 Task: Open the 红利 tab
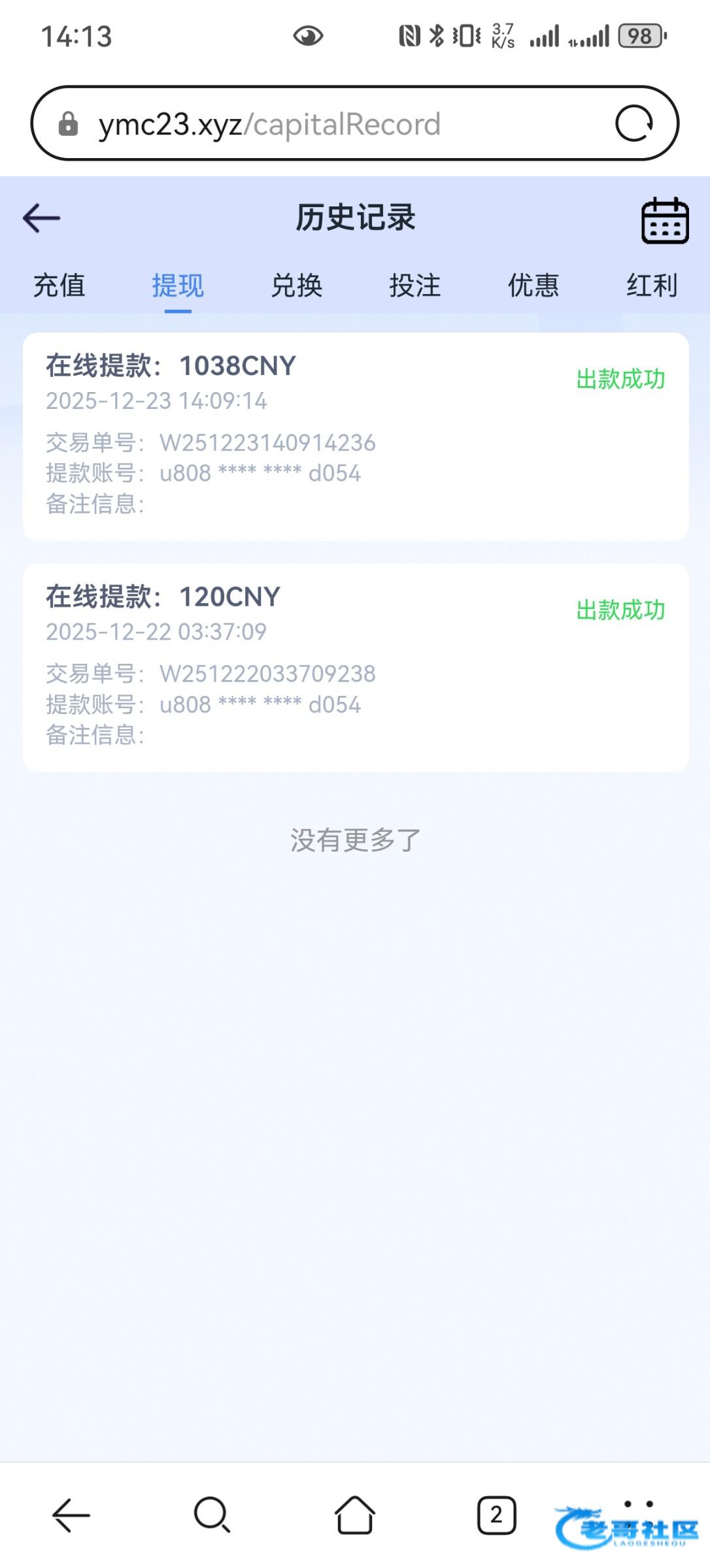(651, 286)
